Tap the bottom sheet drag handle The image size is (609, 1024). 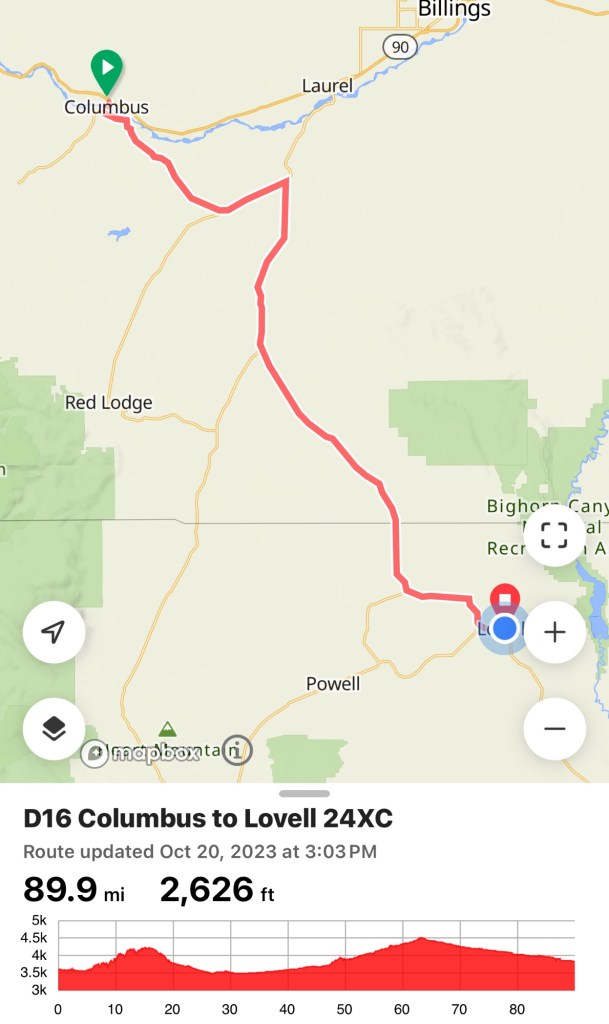click(x=304, y=794)
